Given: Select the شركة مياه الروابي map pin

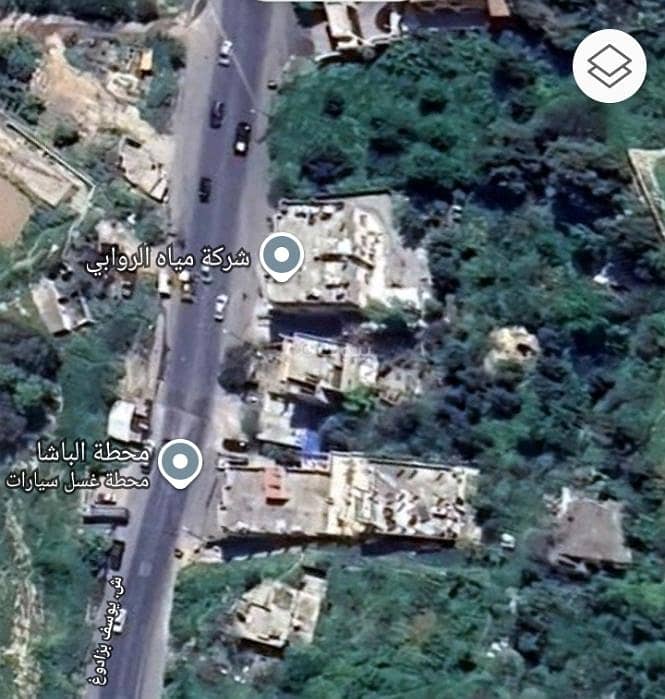Looking at the screenshot, I should [281, 256].
